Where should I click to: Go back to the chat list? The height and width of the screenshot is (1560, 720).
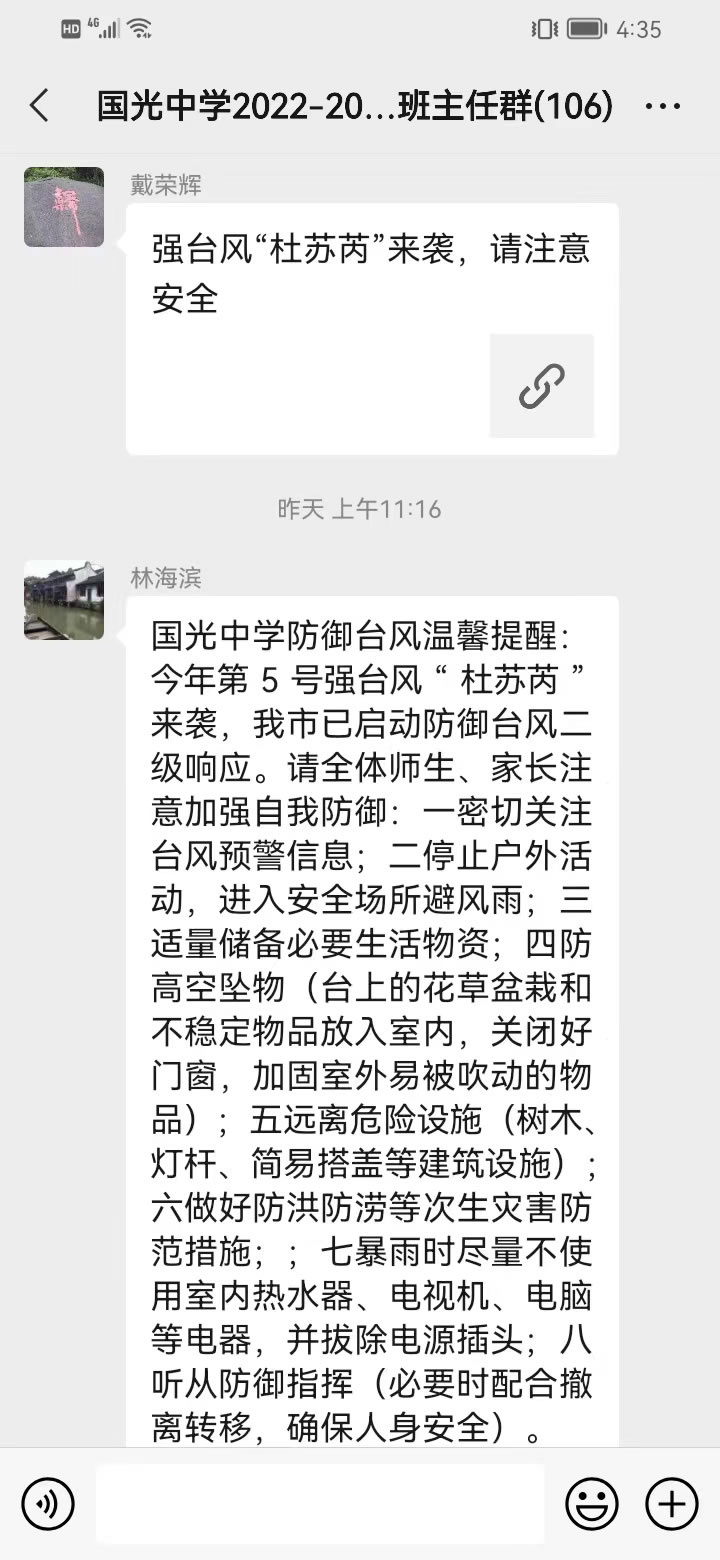click(x=39, y=105)
